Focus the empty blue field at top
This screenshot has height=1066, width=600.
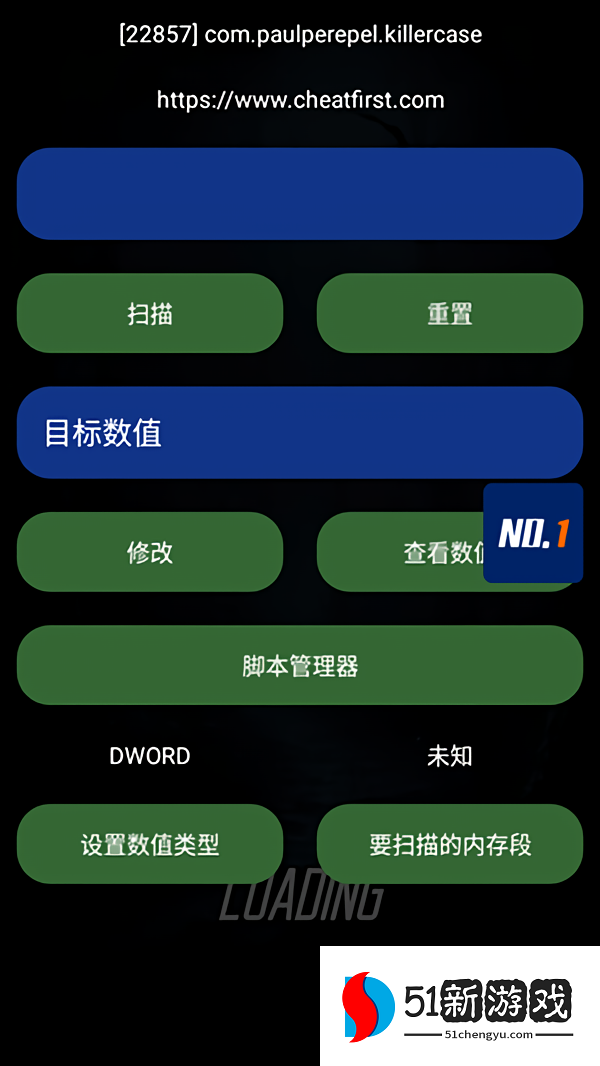(299, 194)
